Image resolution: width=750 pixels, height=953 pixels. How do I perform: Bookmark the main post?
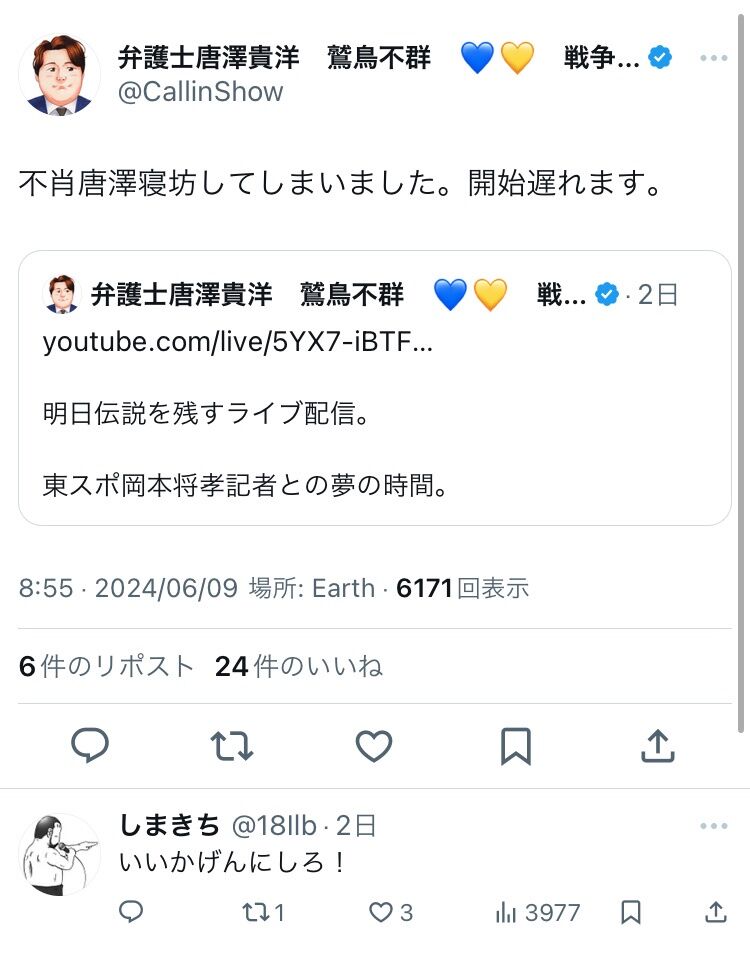pyautogui.click(x=515, y=746)
